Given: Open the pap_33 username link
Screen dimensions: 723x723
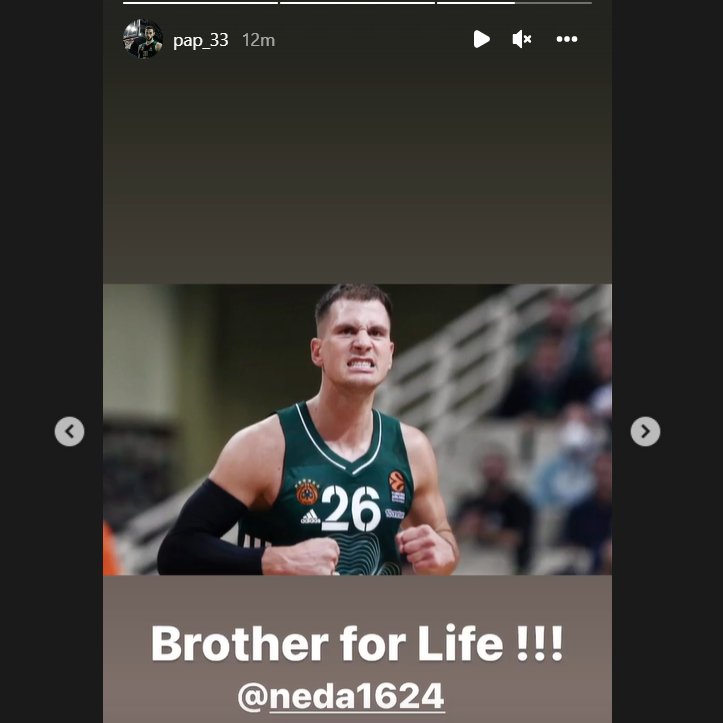Looking at the screenshot, I should (200, 40).
